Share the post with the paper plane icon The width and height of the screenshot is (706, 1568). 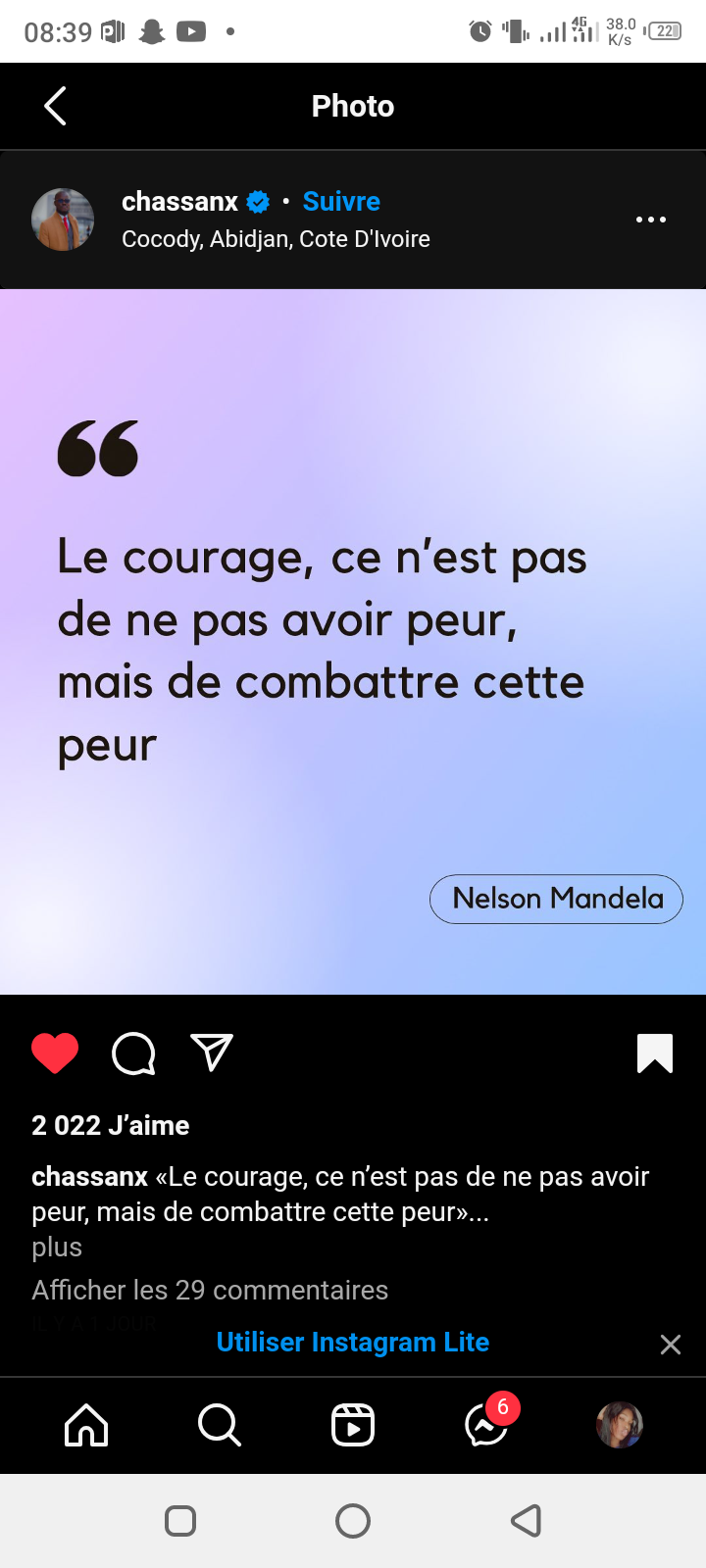coord(212,1053)
